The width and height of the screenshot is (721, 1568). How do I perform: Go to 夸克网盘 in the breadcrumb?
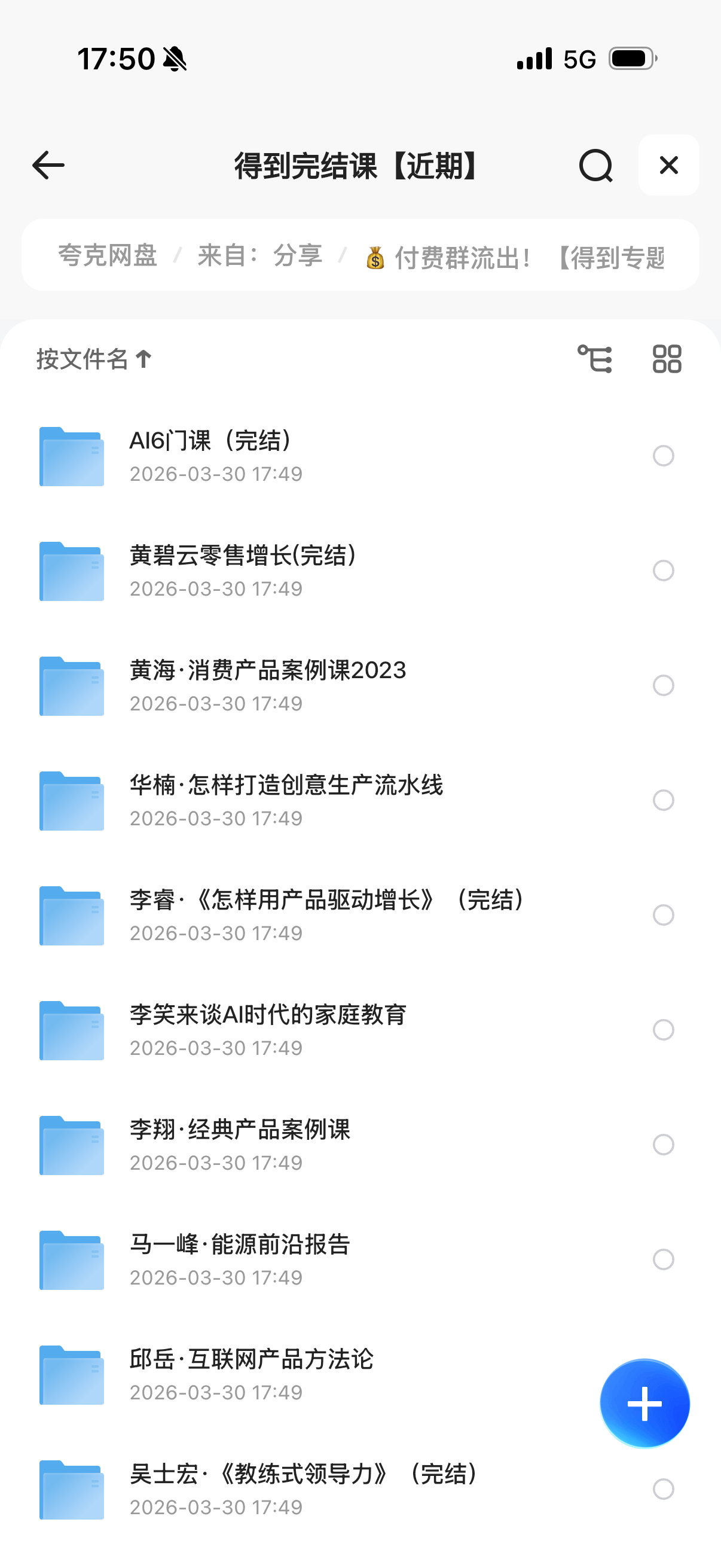click(x=108, y=256)
